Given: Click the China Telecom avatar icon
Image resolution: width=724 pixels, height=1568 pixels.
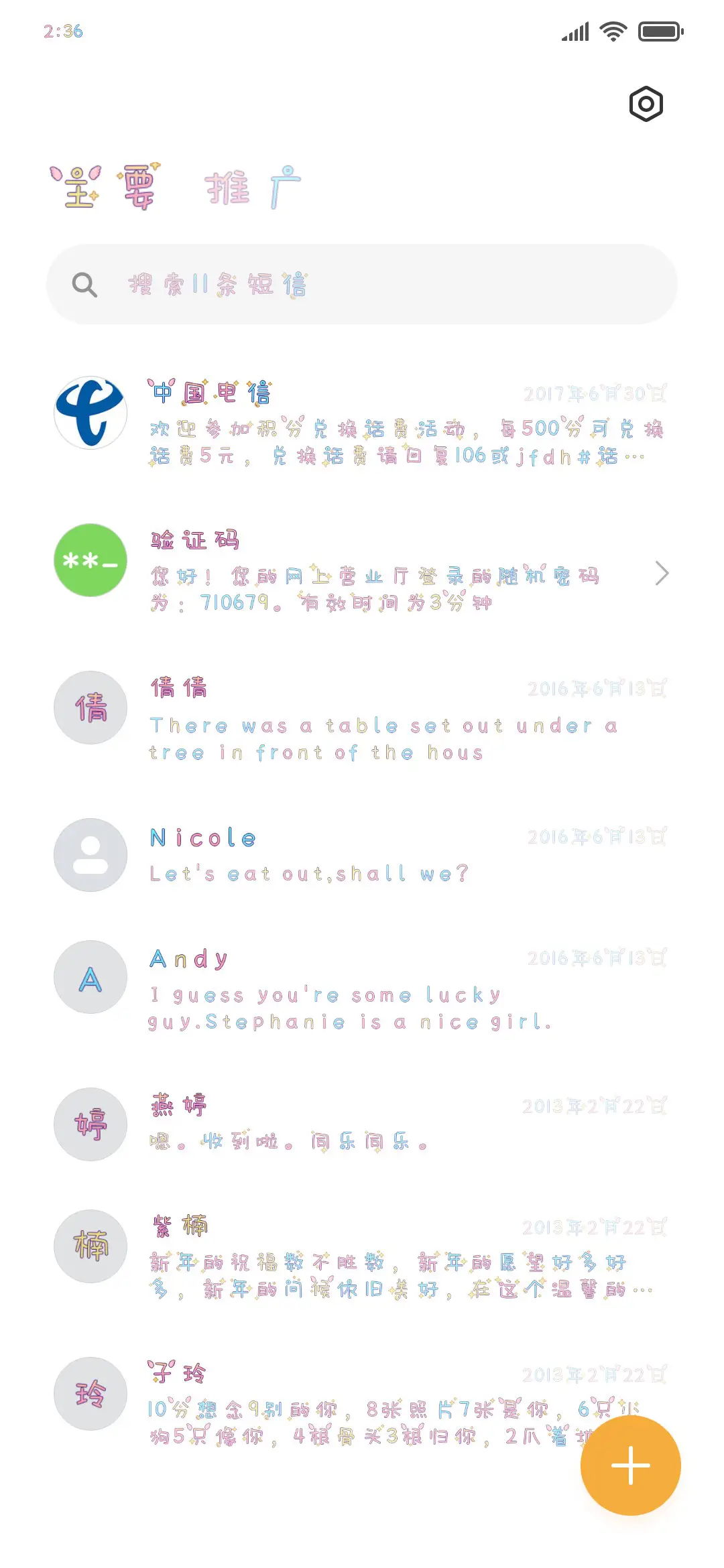Looking at the screenshot, I should pos(90,413).
